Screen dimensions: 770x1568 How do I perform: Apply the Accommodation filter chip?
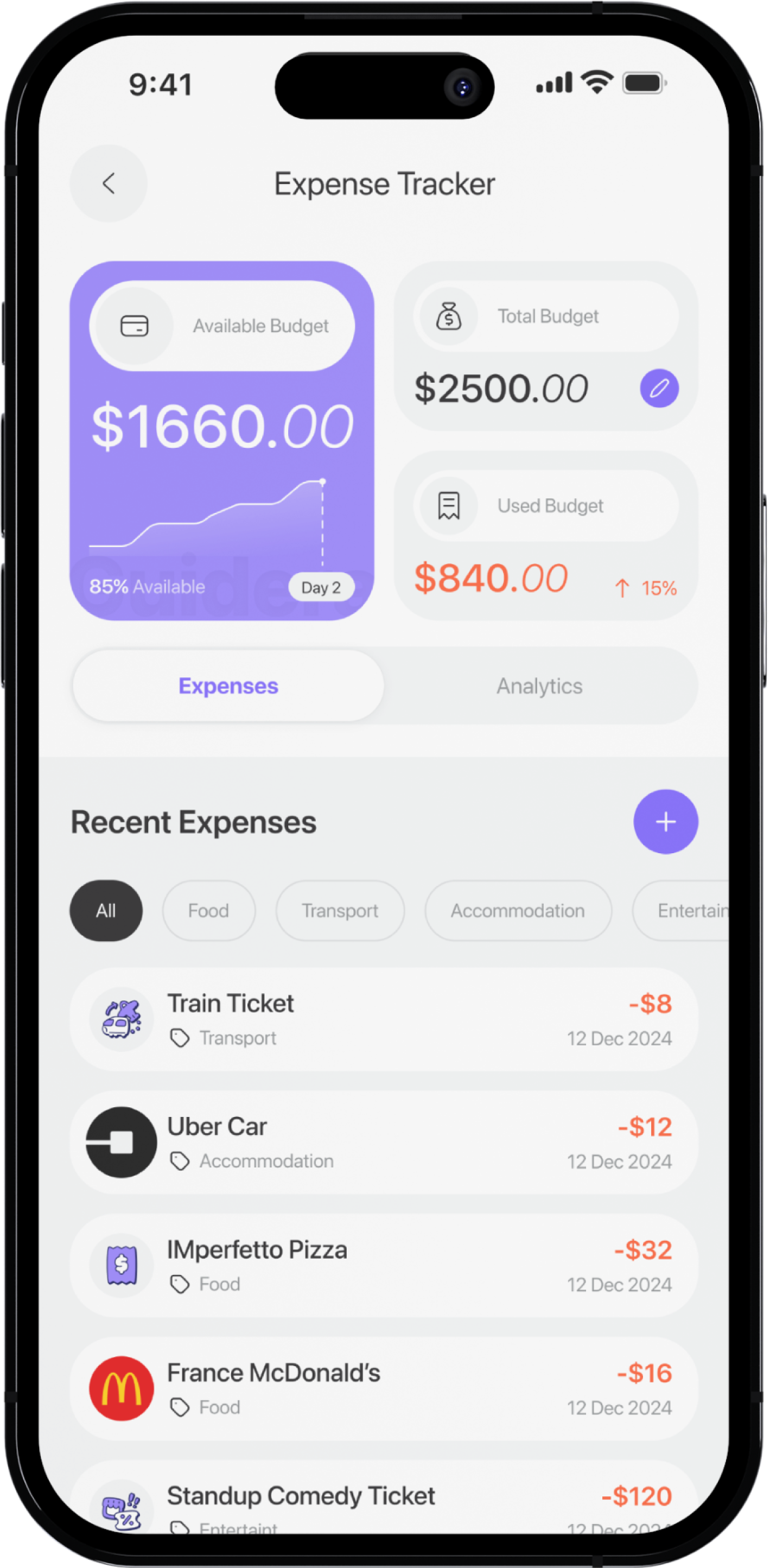point(517,911)
